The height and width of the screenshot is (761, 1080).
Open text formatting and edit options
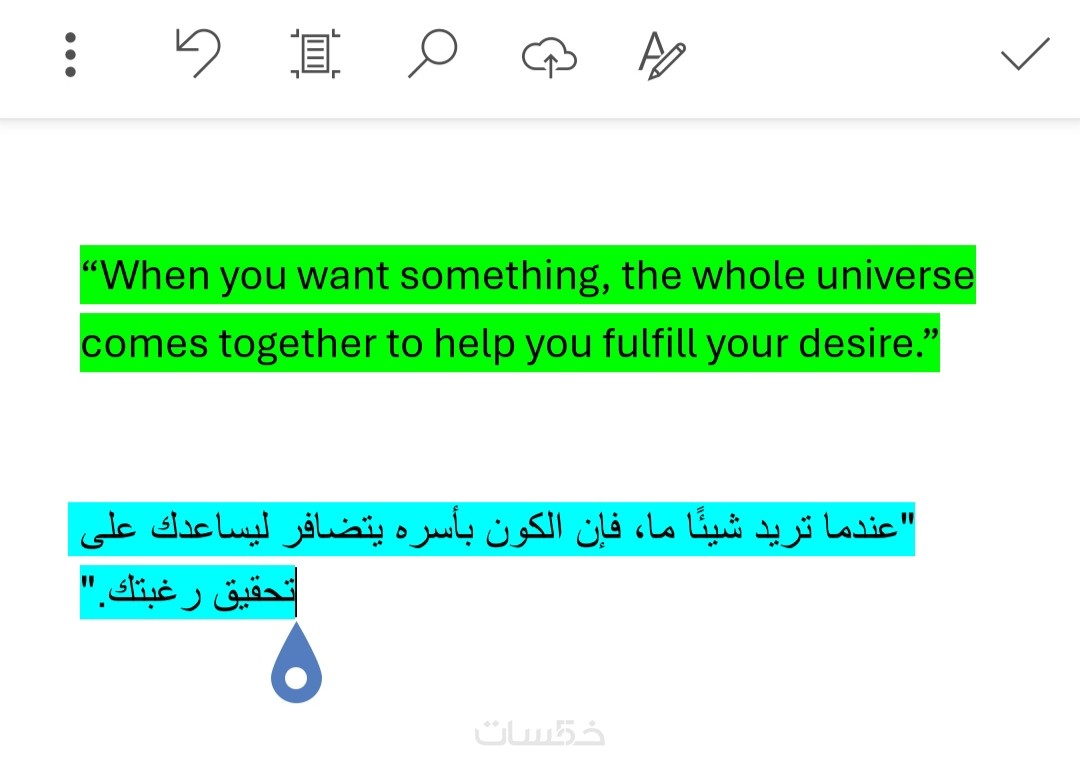pos(662,55)
